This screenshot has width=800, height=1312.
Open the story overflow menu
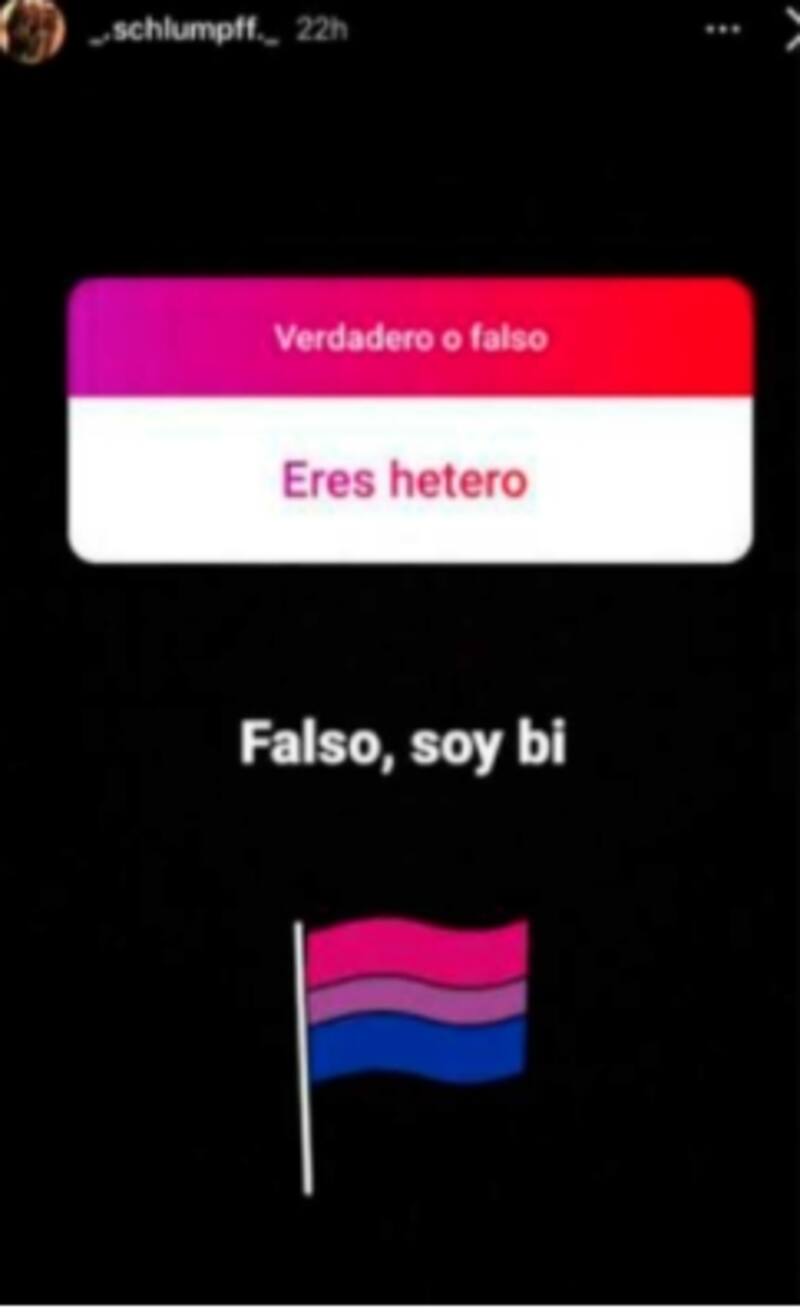coord(721,30)
